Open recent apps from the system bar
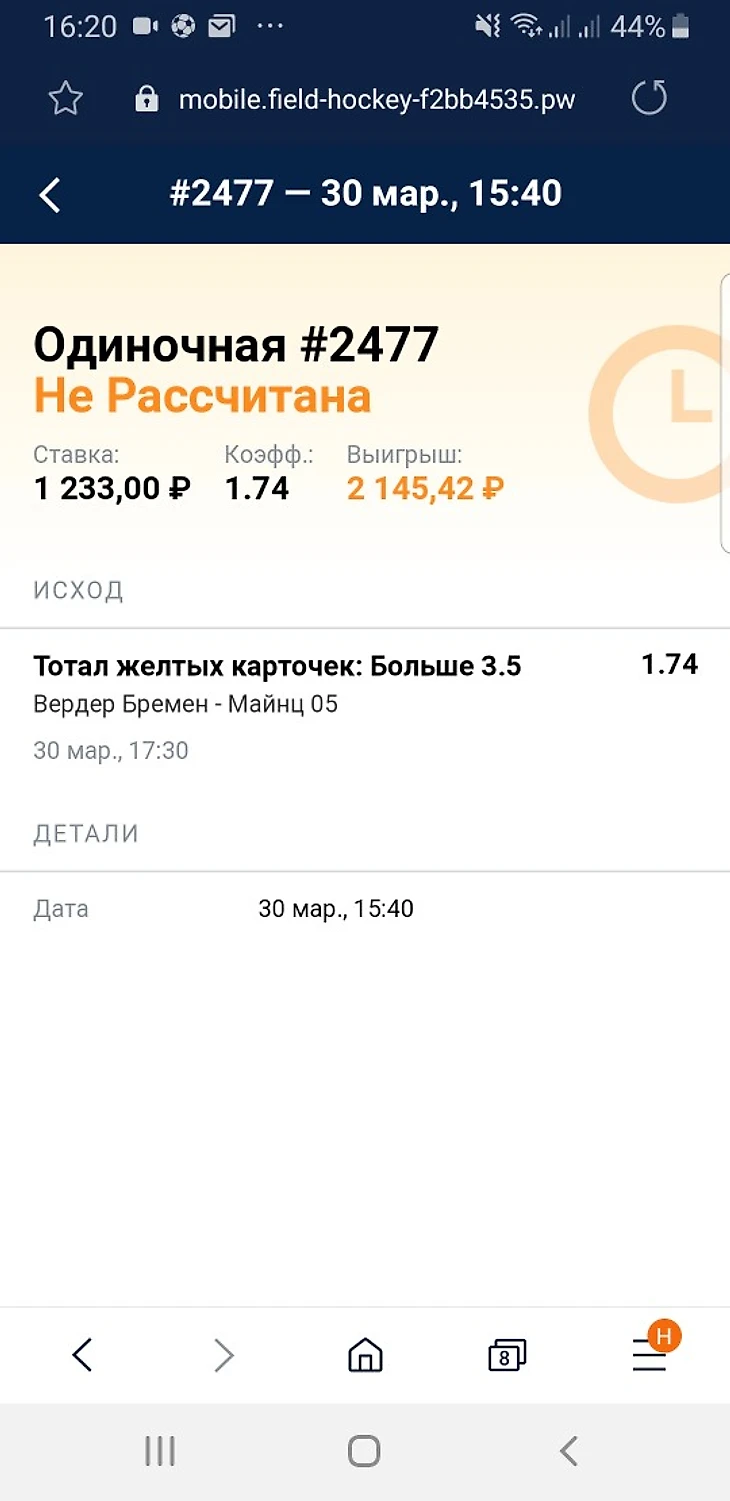The height and width of the screenshot is (1501, 730). 160,1450
